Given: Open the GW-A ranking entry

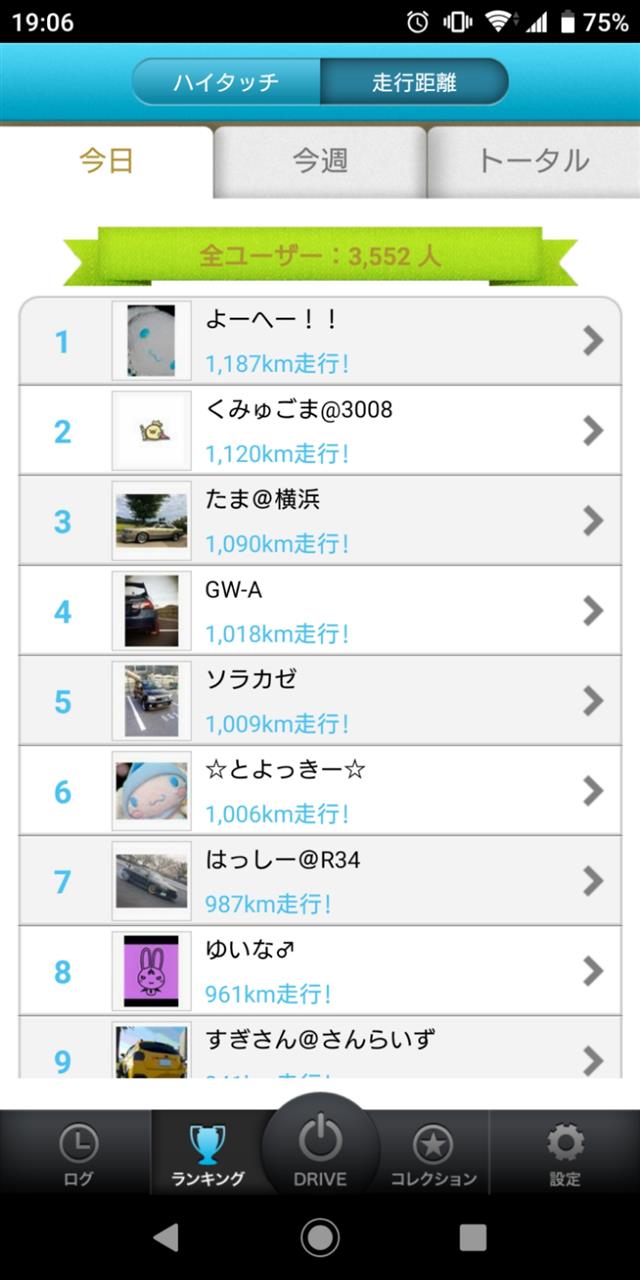Looking at the screenshot, I should tap(320, 611).
